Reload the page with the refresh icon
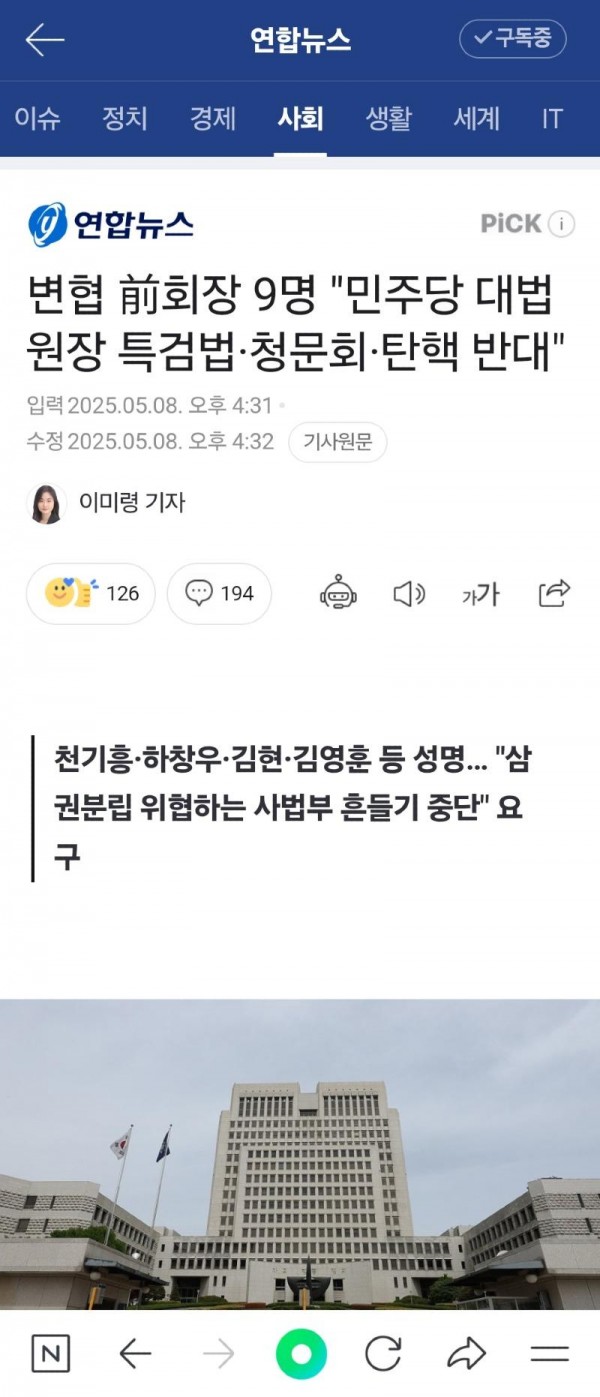Image resolution: width=600 pixels, height=1397 pixels. 383,1355
